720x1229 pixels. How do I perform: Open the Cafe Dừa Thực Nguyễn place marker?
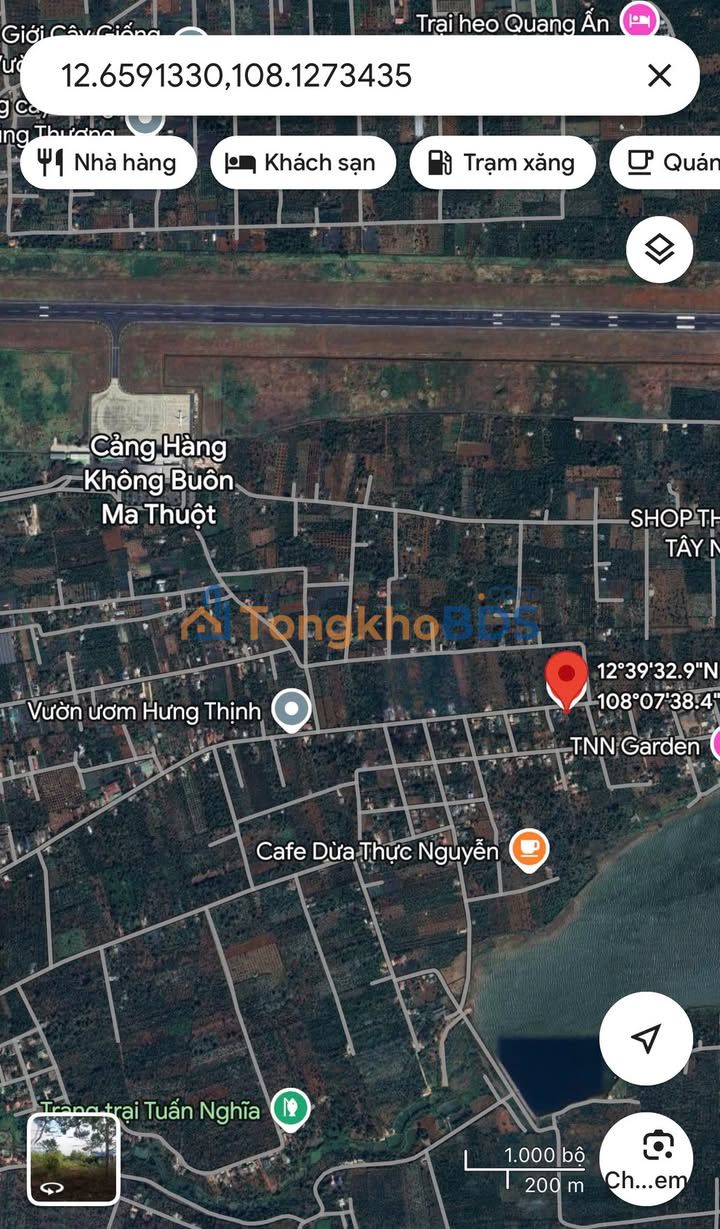click(x=529, y=850)
